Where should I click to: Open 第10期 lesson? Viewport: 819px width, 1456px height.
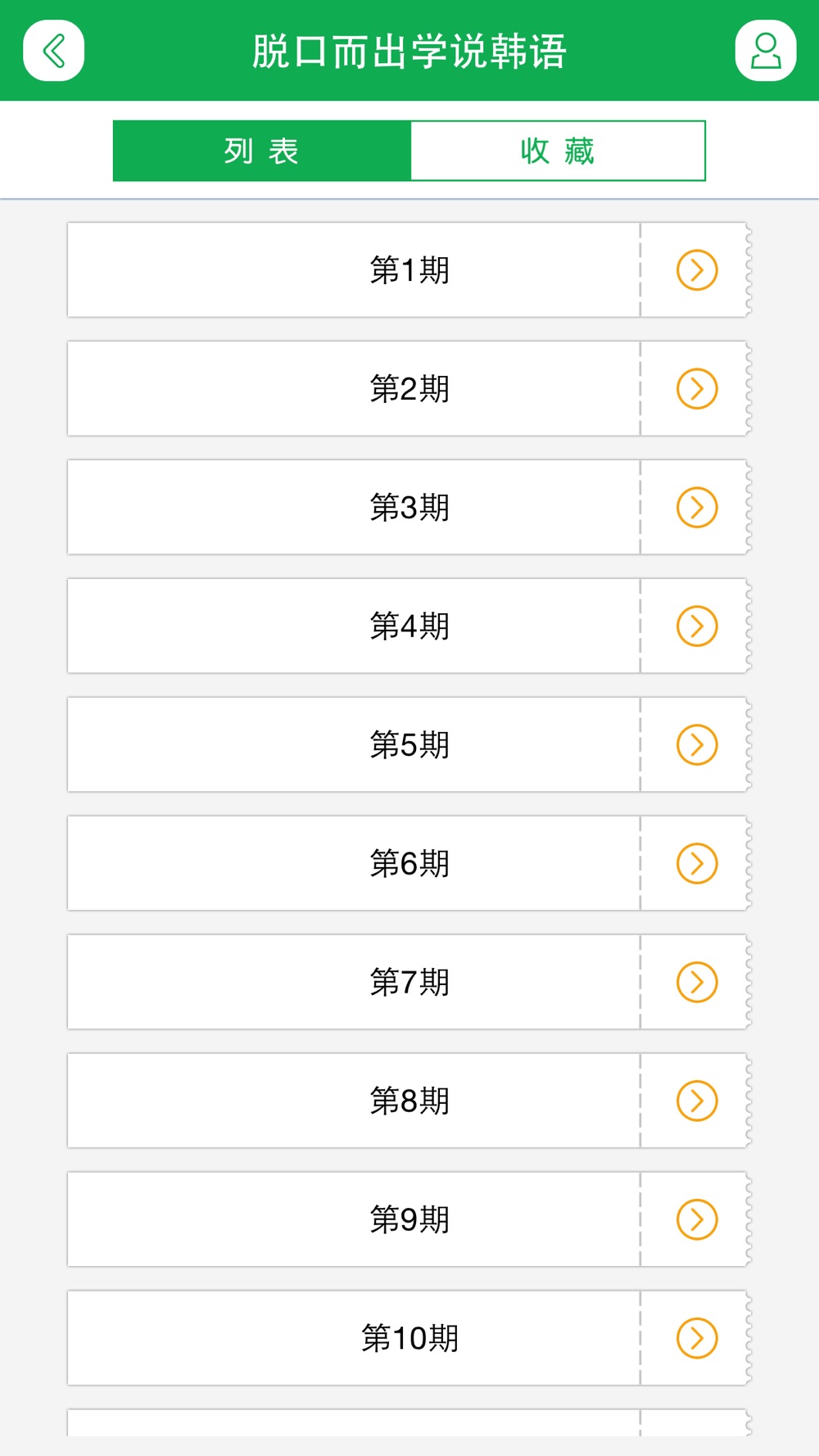(x=409, y=1338)
